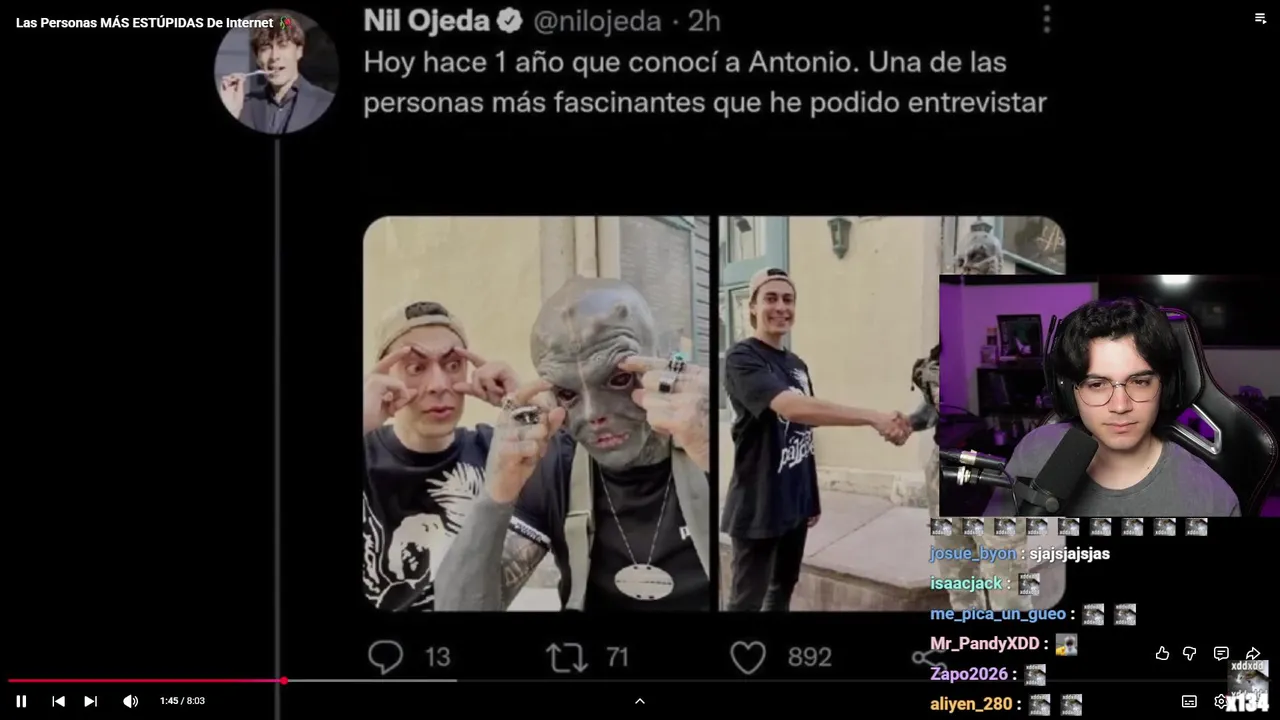Open the playlist queue icon

tap(1260, 18)
